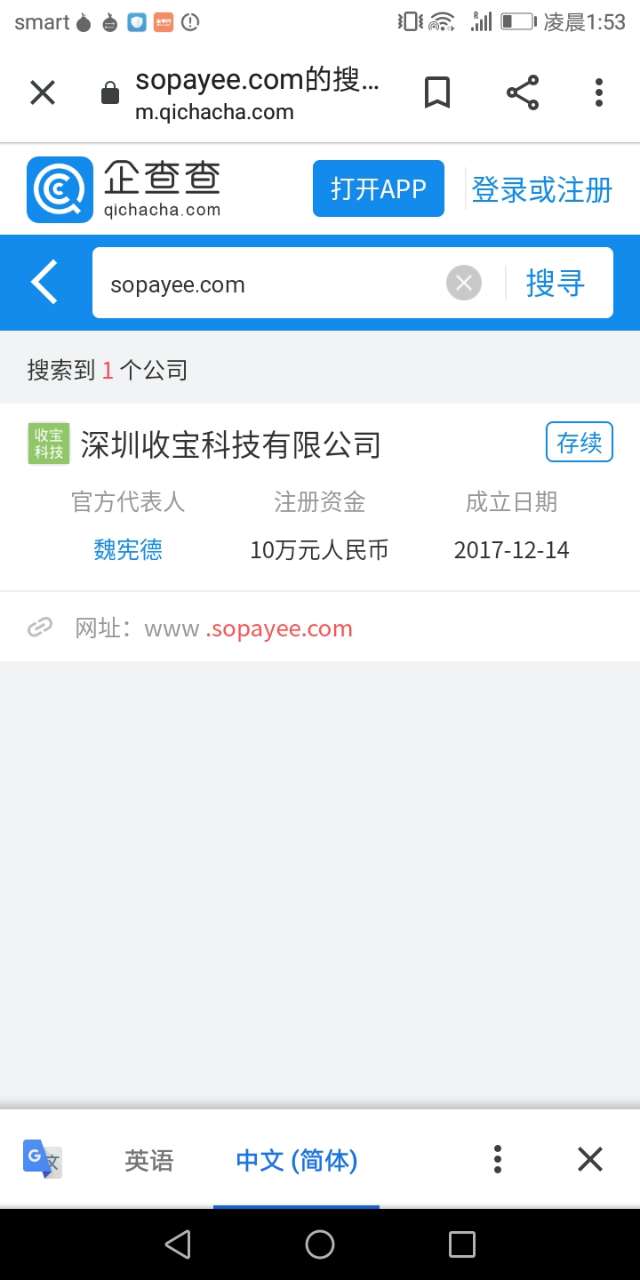The height and width of the screenshot is (1280, 640).
Task: Tap the 搜寻 search button
Action: [555, 283]
